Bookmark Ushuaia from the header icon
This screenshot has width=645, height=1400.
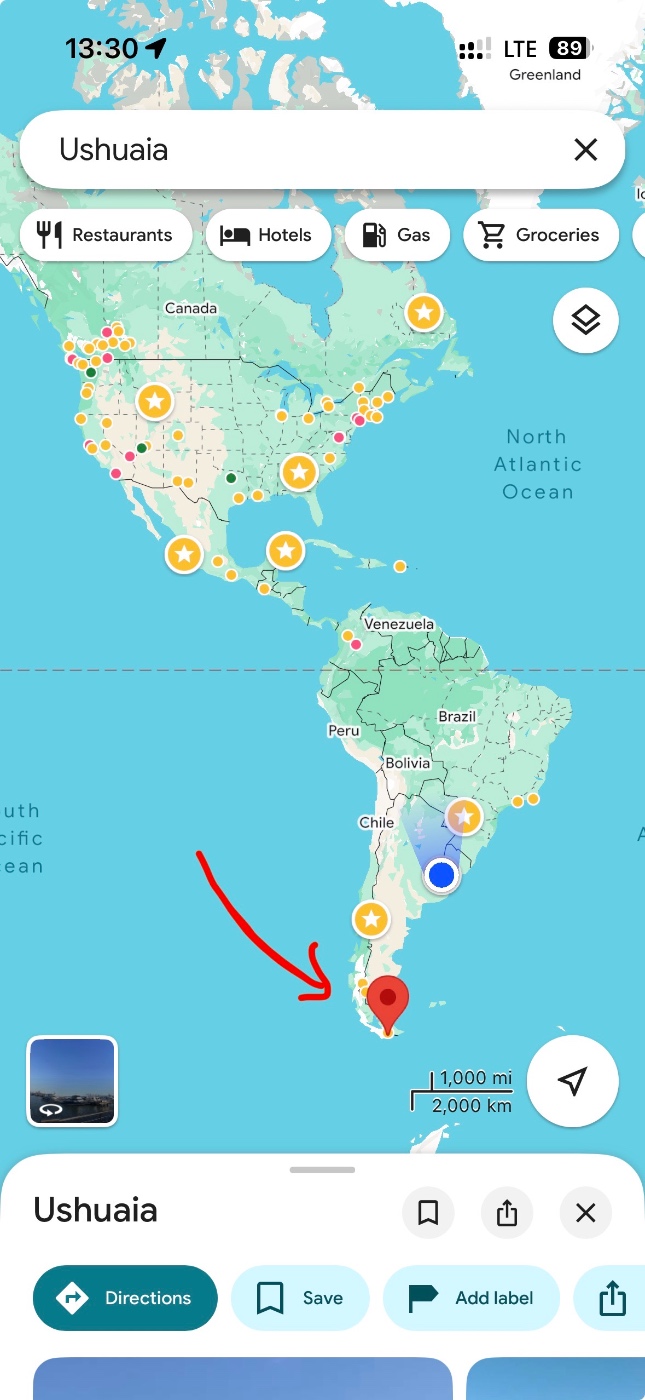(x=428, y=1213)
